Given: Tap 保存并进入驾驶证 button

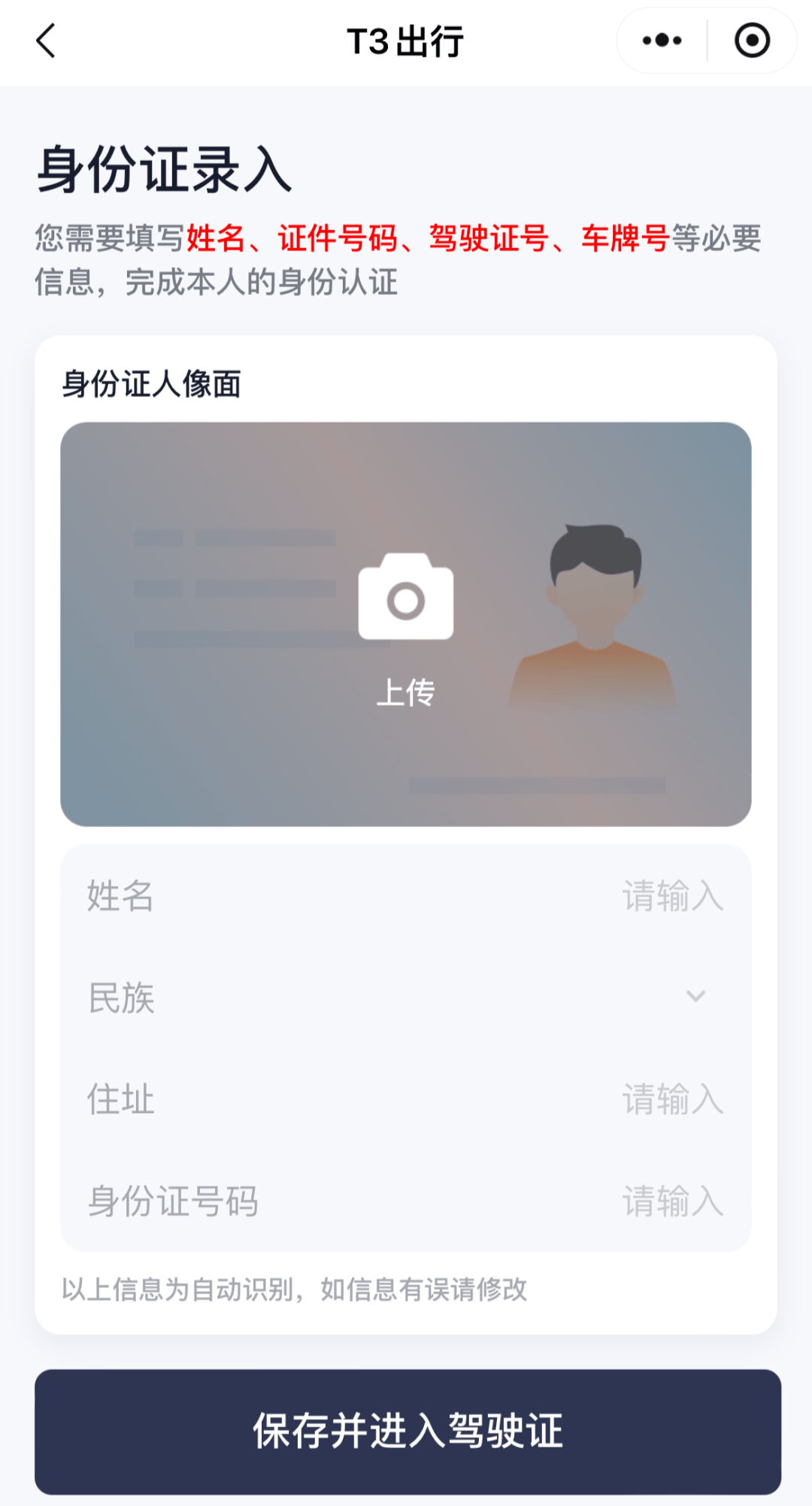Looking at the screenshot, I should click(408, 1431).
